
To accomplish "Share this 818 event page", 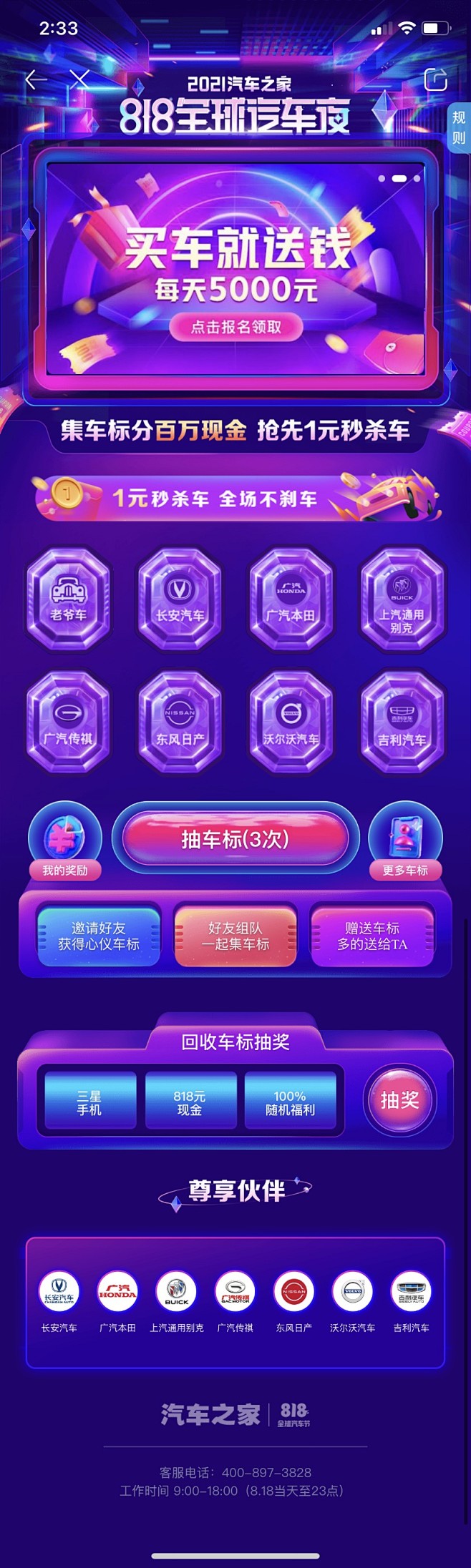I will coord(435,79).
